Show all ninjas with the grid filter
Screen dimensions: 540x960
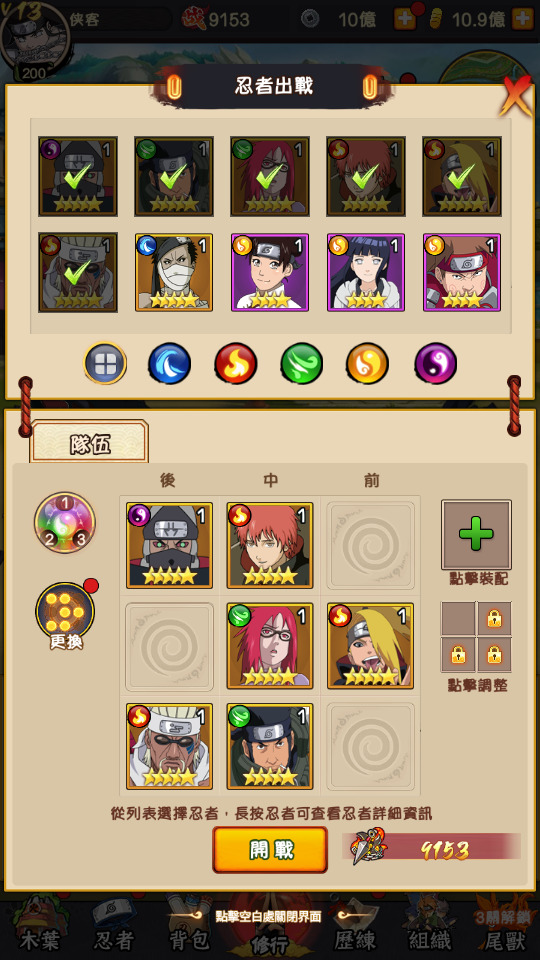105,363
